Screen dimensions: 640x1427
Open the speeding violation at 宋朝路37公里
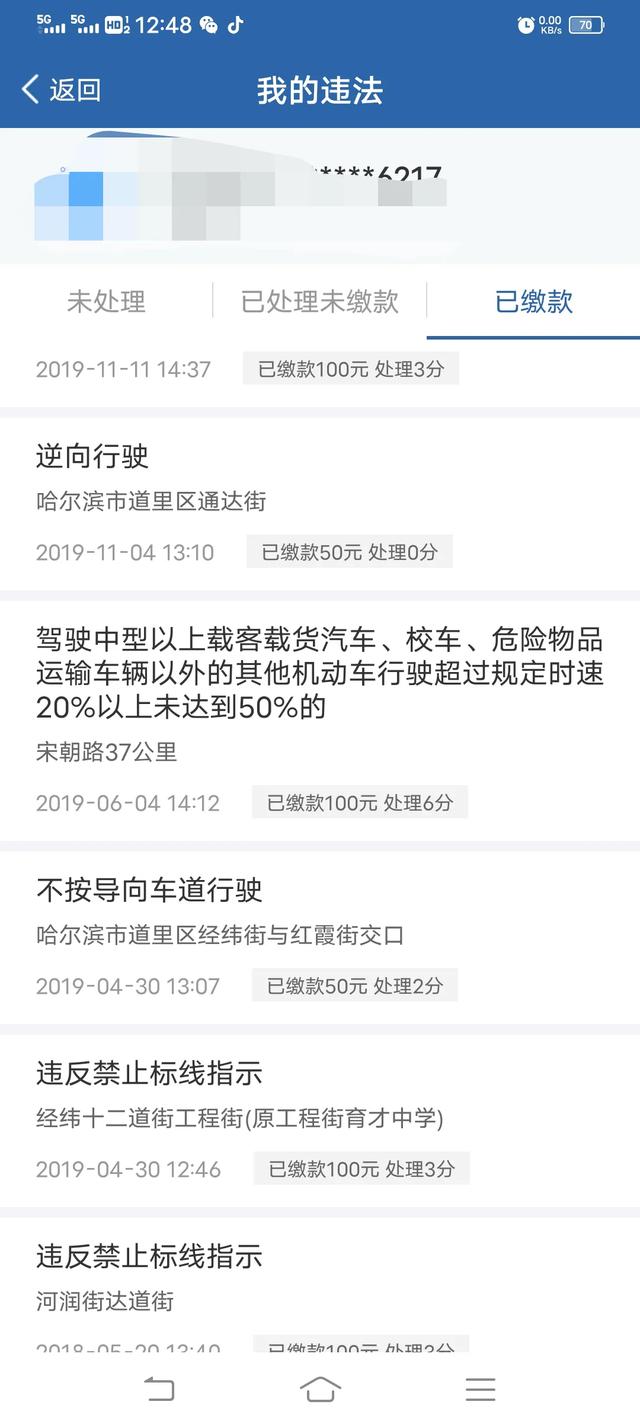coord(320,721)
